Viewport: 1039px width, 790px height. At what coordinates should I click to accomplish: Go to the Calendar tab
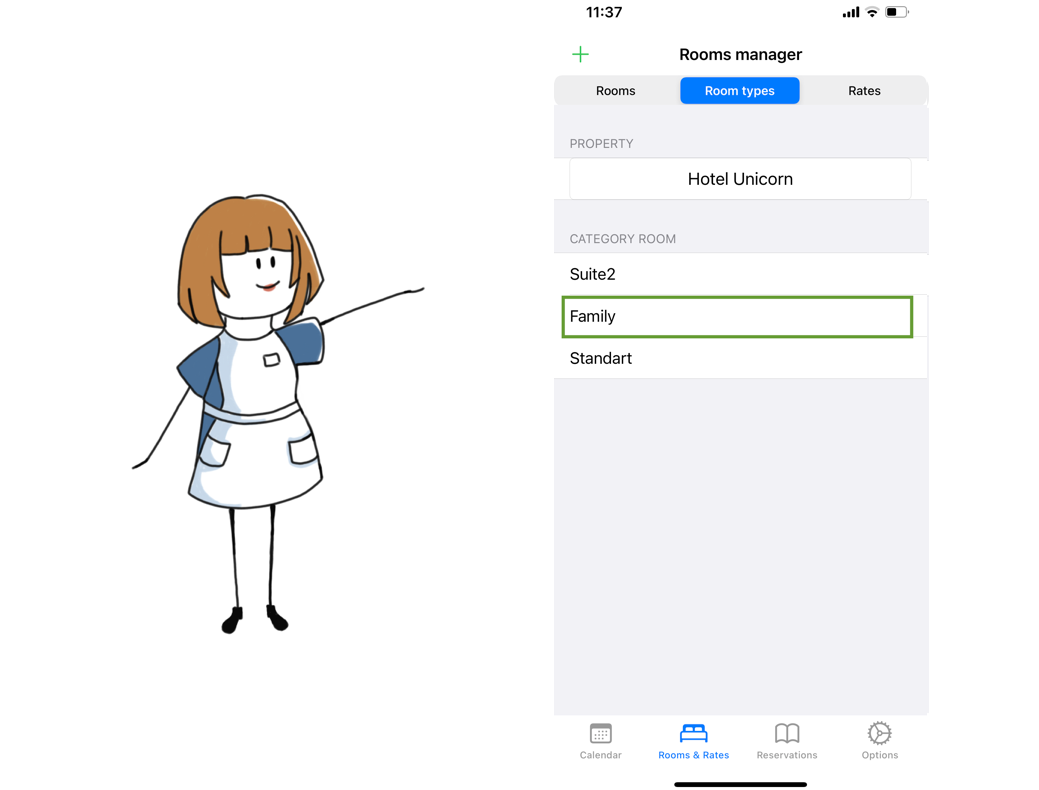(x=600, y=741)
